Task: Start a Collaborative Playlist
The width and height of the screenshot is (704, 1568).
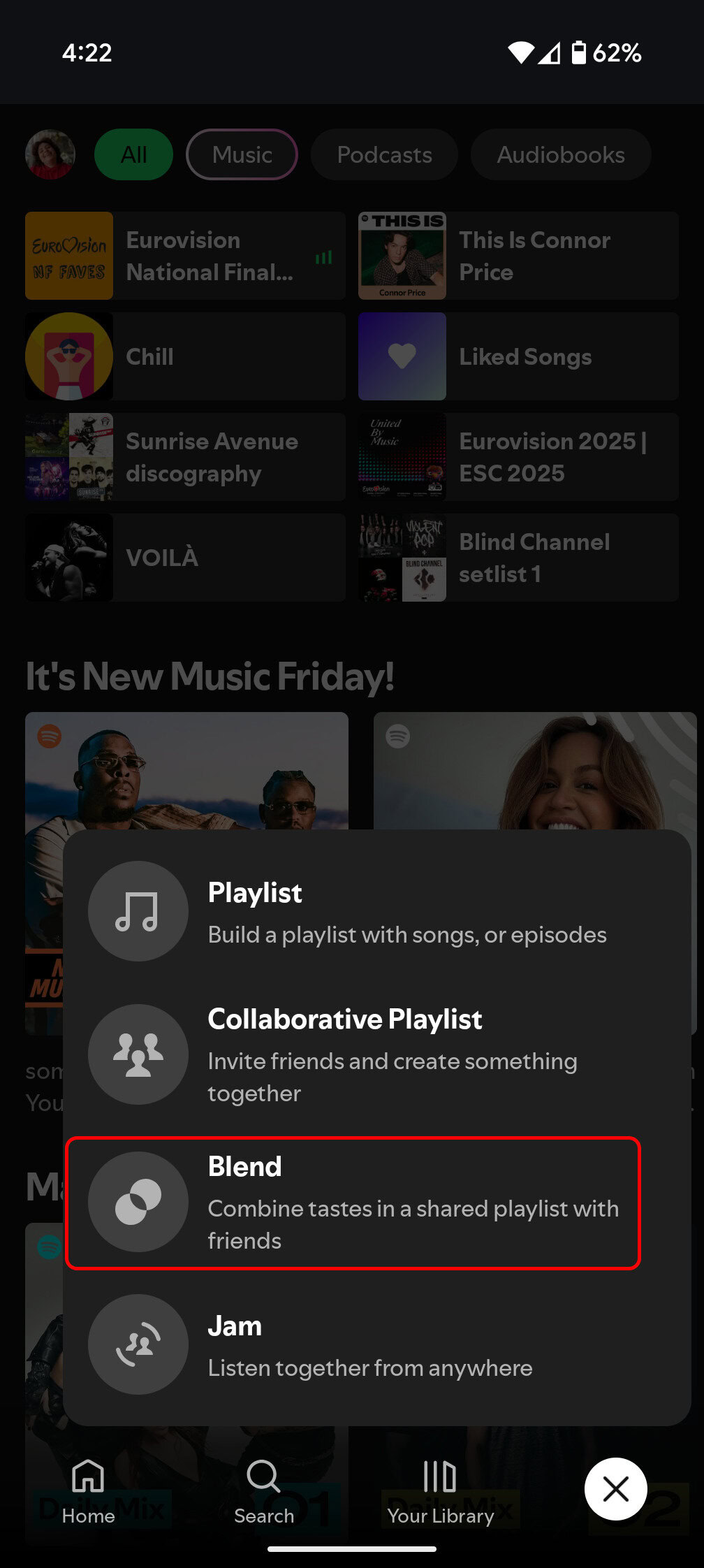Action: click(x=377, y=1055)
